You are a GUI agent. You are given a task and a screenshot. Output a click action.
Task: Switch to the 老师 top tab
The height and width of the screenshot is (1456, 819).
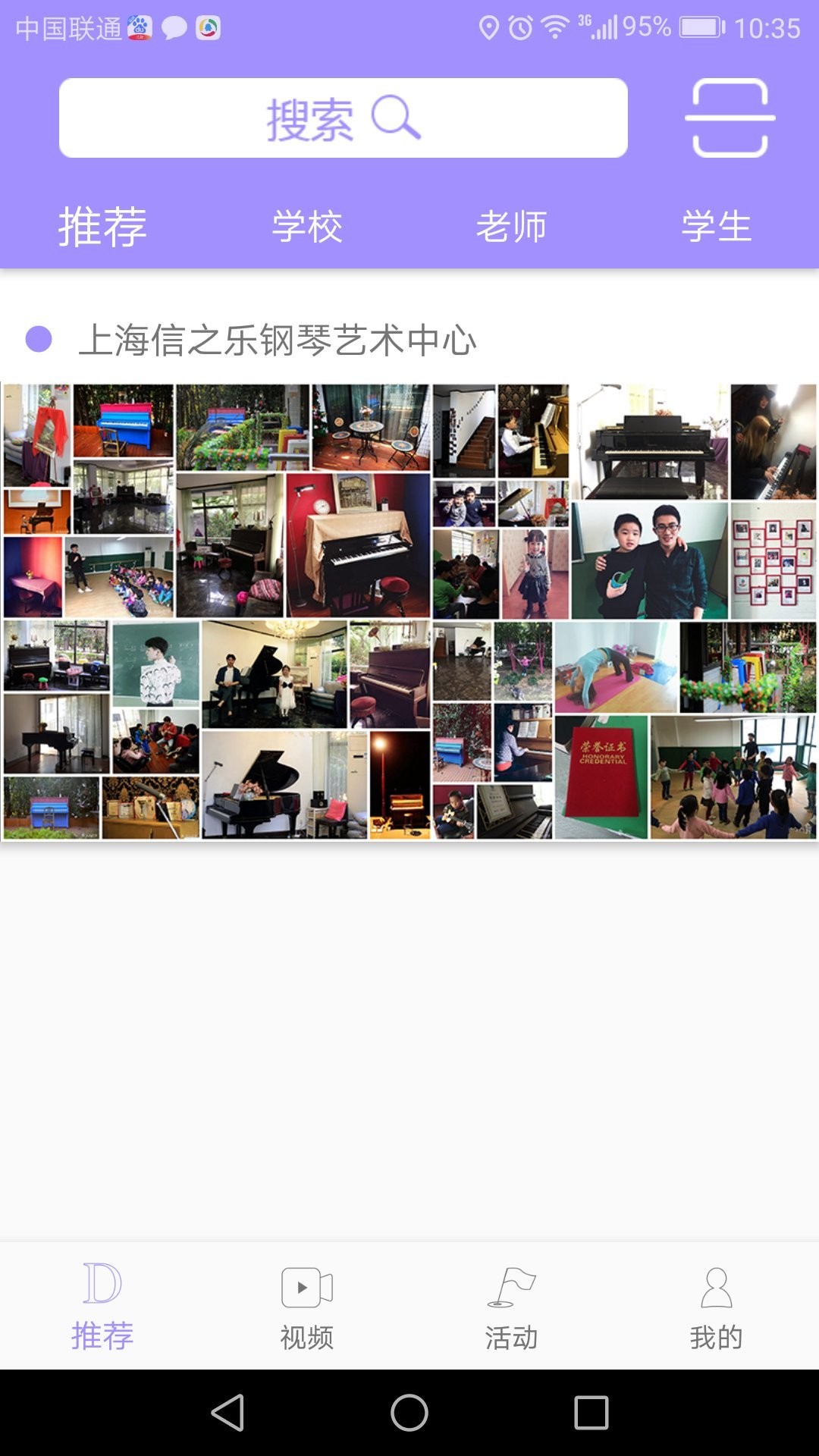pyautogui.click(x=511, y=227)
